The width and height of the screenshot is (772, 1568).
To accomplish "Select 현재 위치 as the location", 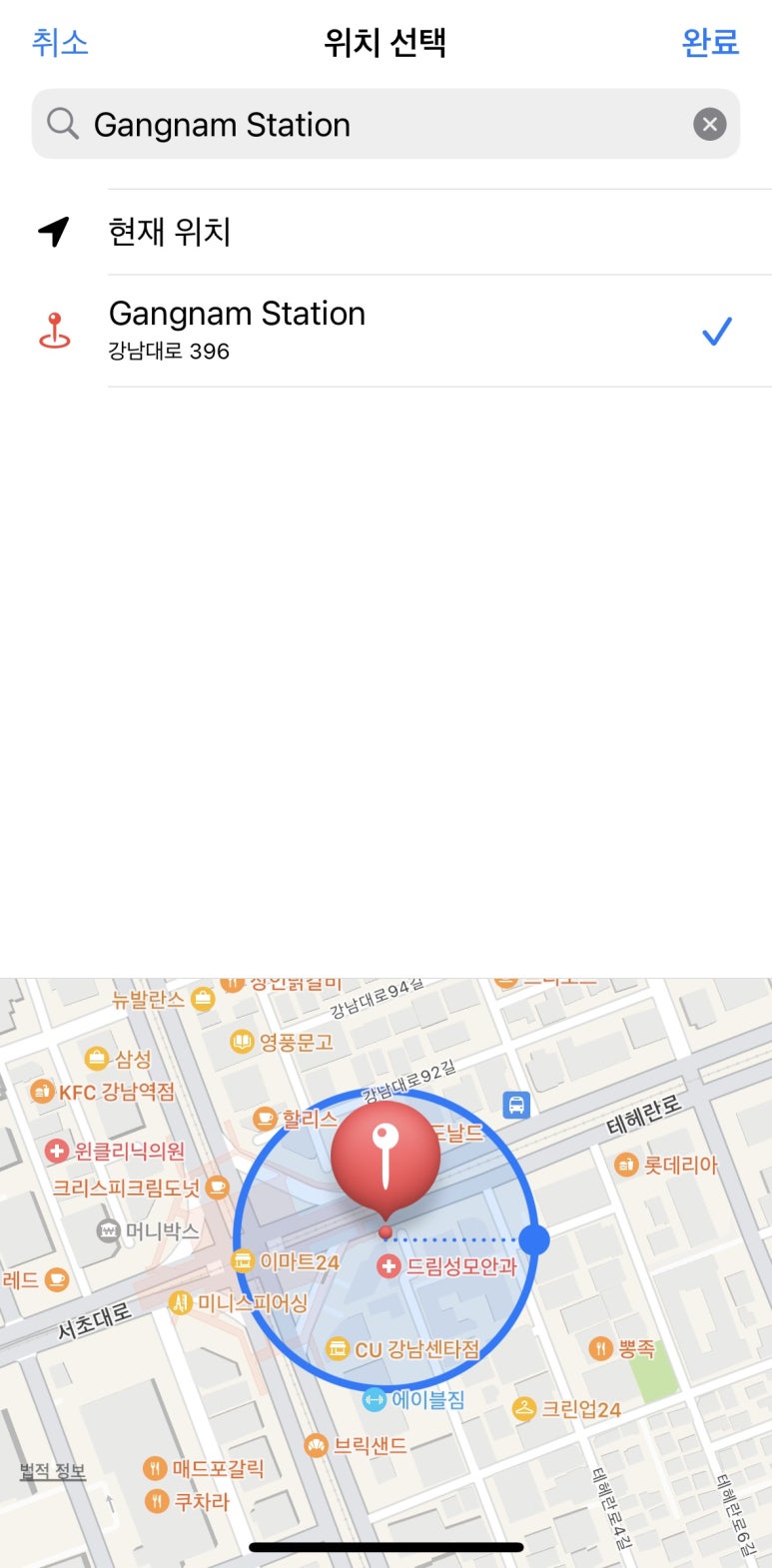I will pyautogui.click(x=170, y=232).
